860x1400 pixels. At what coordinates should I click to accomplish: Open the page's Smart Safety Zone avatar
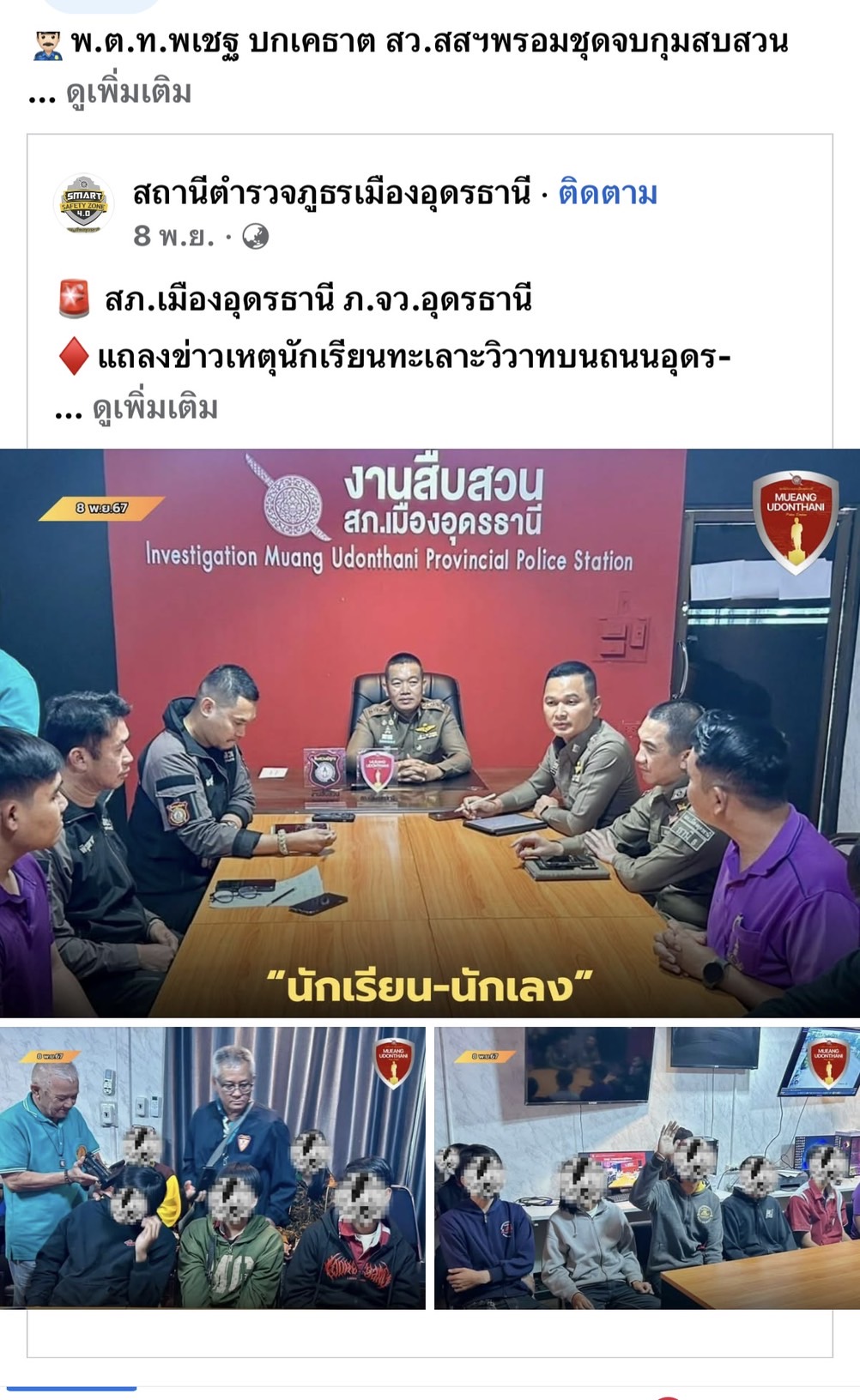tap(83, 204)
